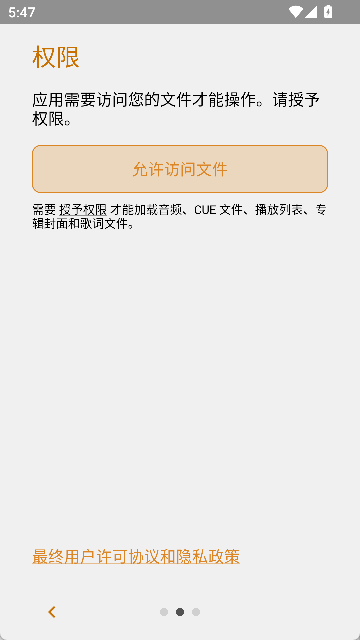360x640 pixels.
Task: Open 最终用户许可协议和隐私政策 link
Action: pyautogui.click(x=136, y=556)
